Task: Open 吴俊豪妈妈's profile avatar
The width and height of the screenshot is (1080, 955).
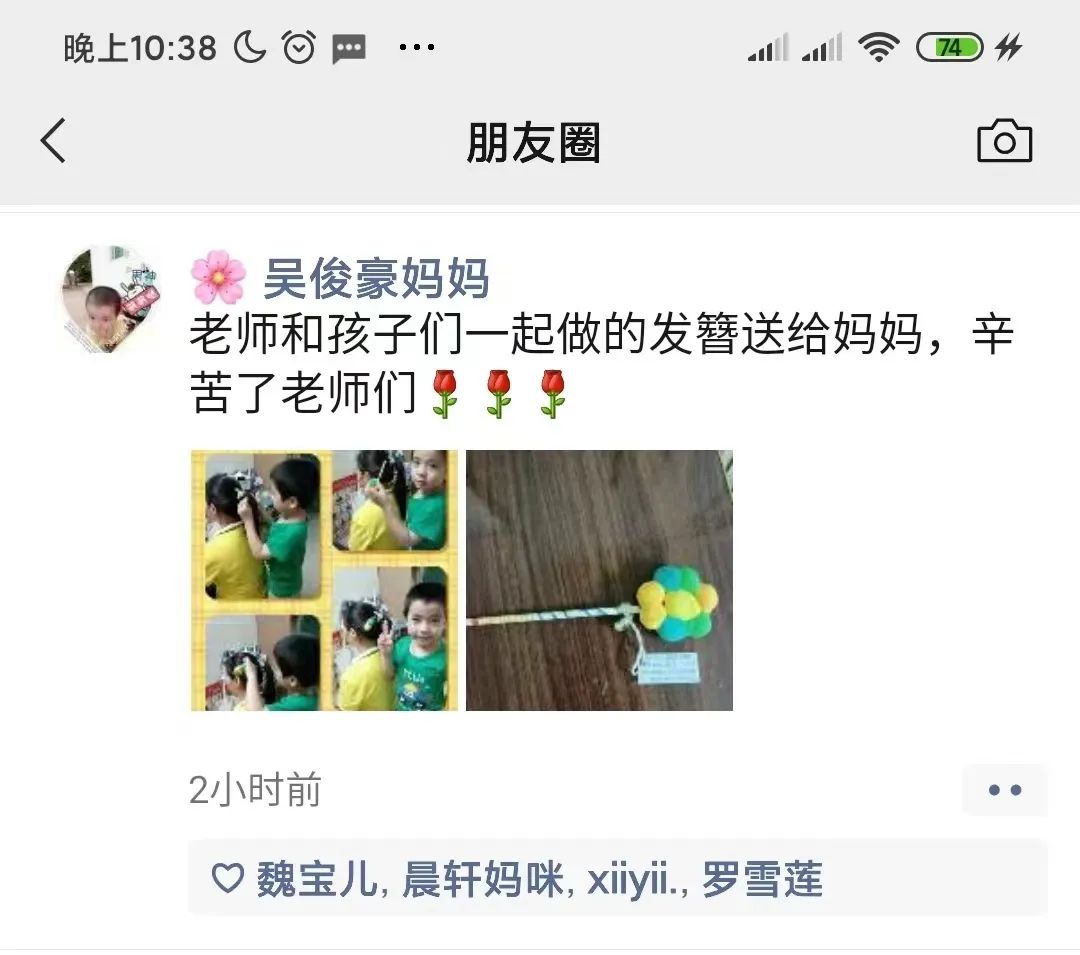Action: pos(111,299)
